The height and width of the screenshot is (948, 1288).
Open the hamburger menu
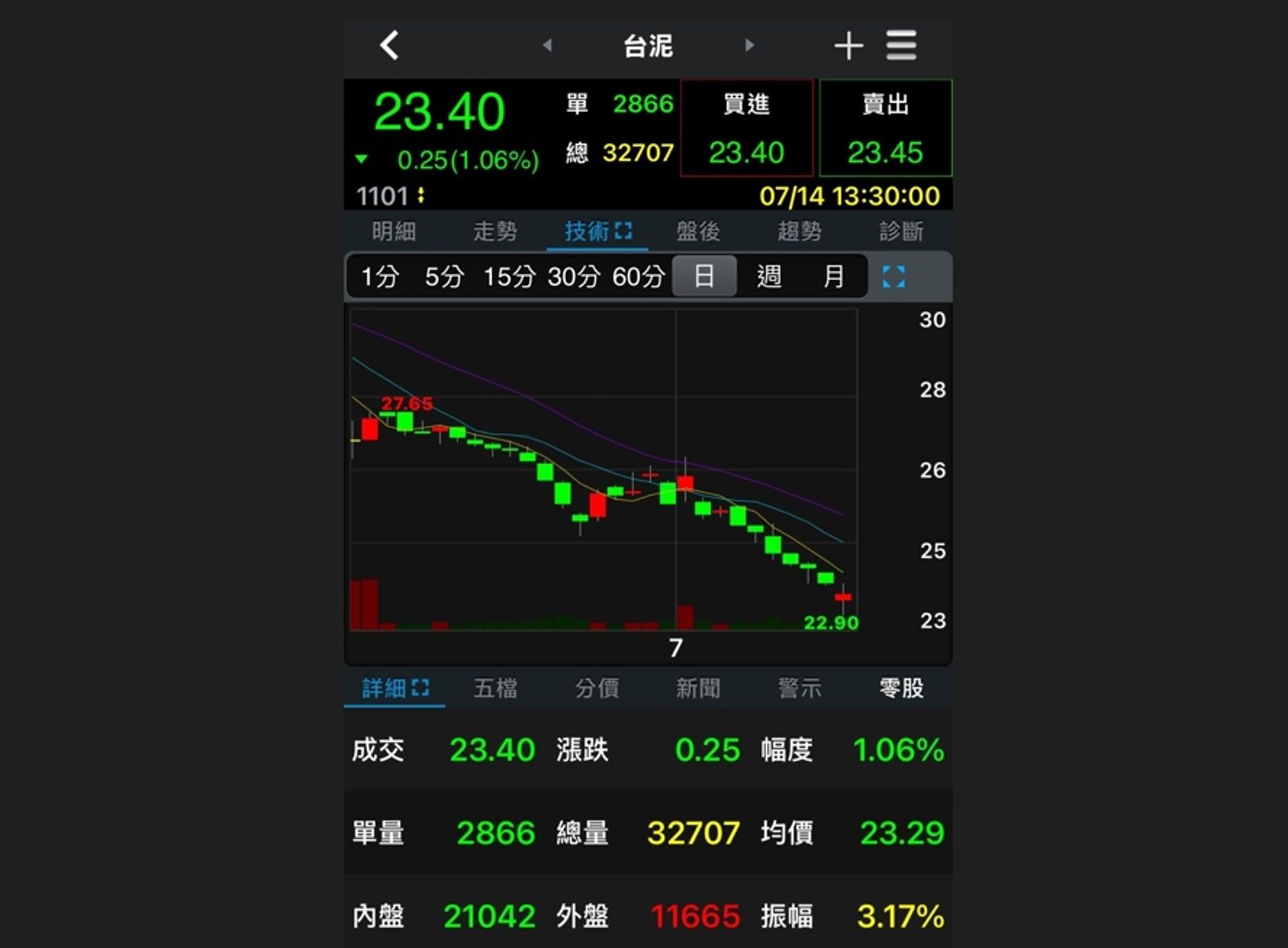tap(901, 45)
